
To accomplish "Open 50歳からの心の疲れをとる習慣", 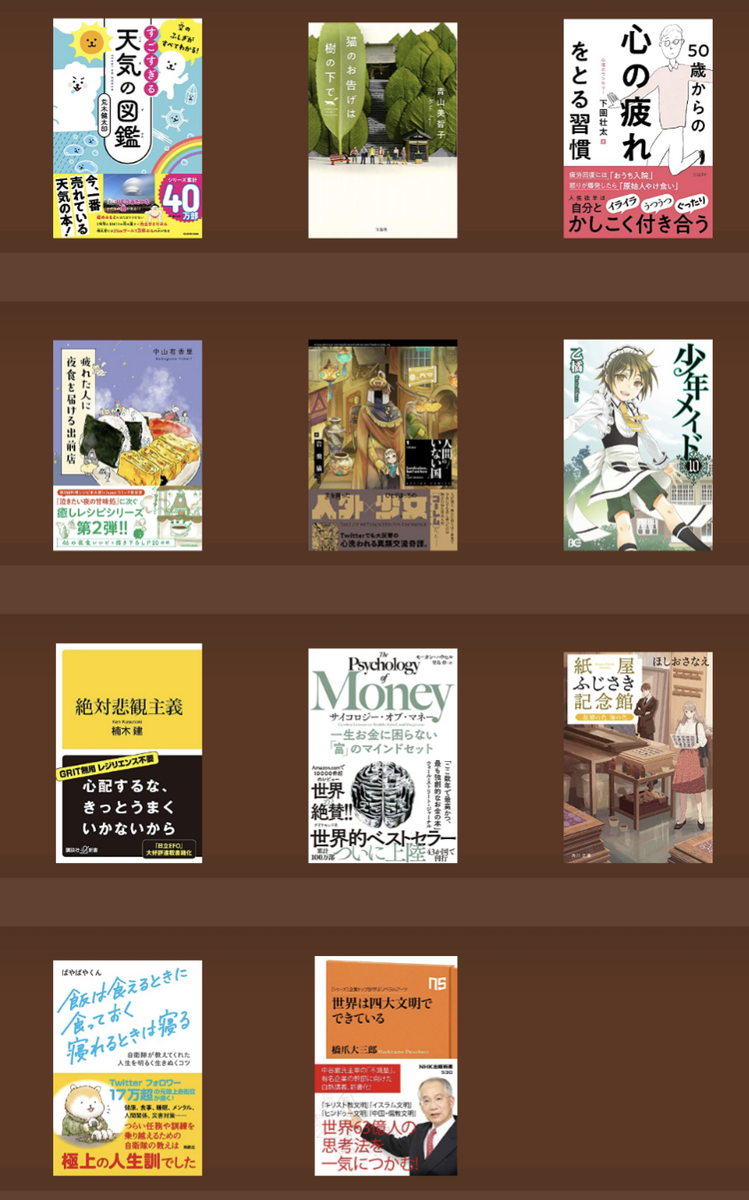I will pyautogui.click(x=638, y=128).
